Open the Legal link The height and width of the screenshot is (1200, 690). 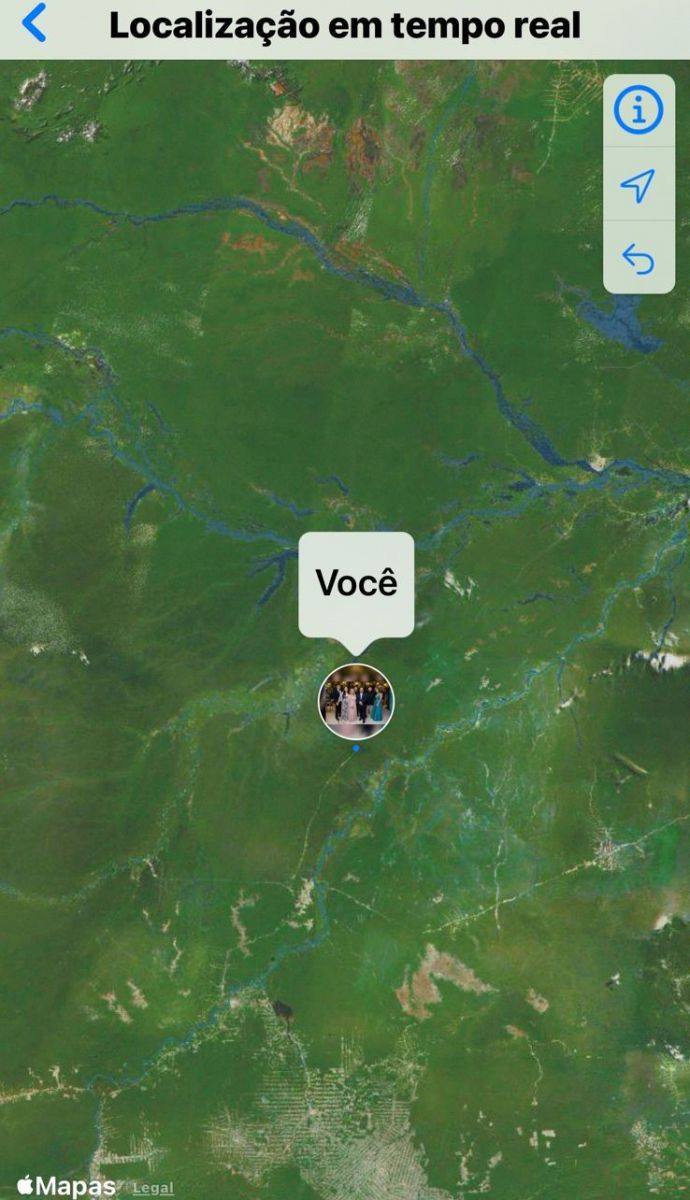point(153,1187)
